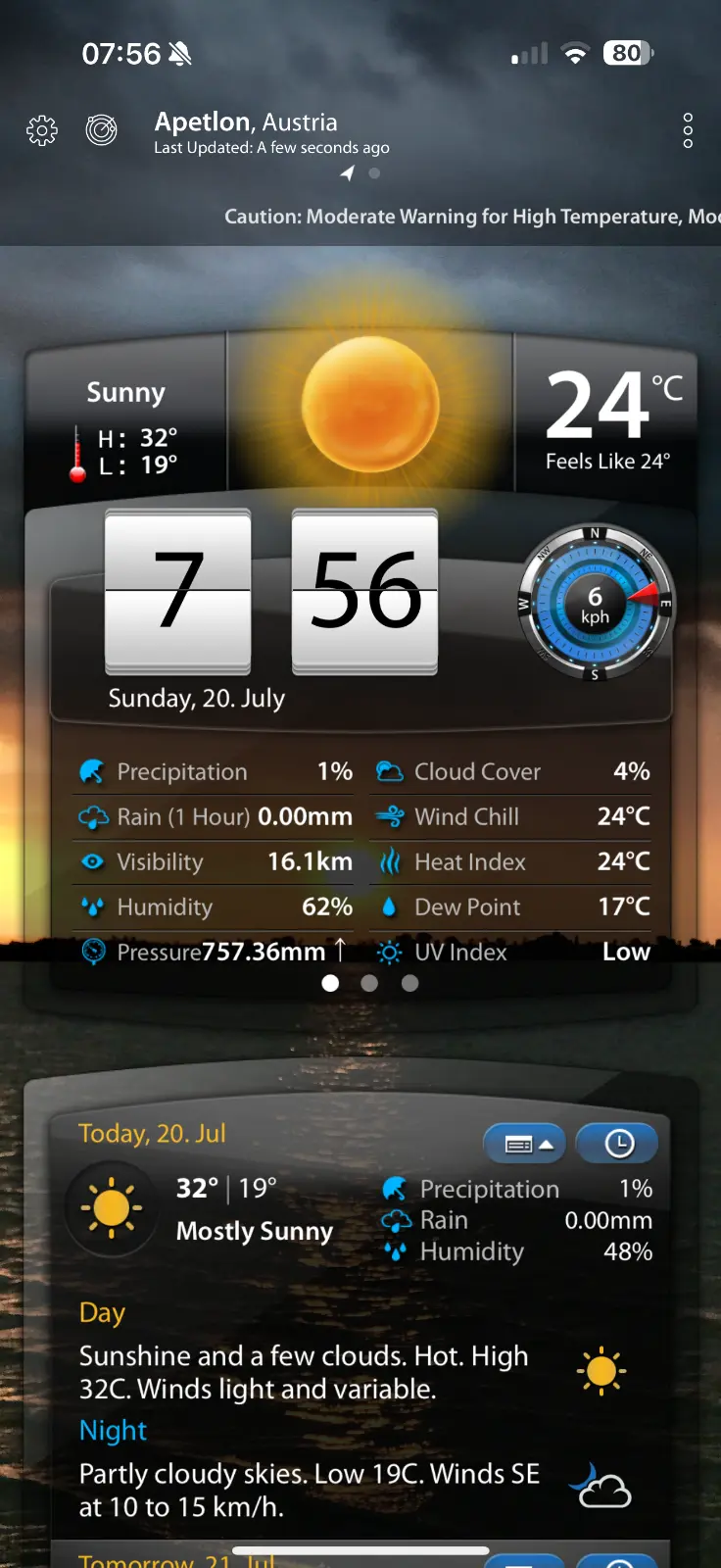Open the settings gear
Viewport: 721px width, 1568px height.
(42, 130)
